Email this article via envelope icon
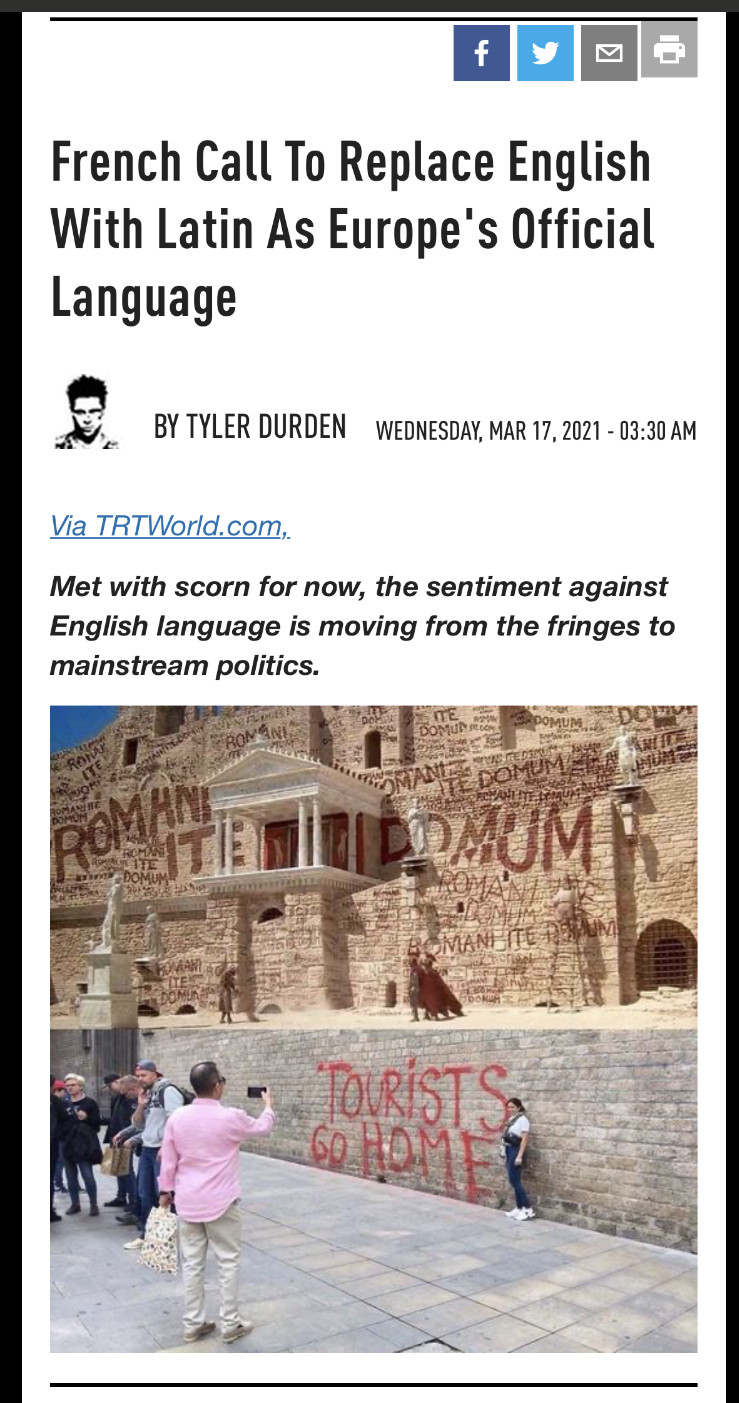The height and width of the screenshot is (1403, 739). click(x=608, y=52)
